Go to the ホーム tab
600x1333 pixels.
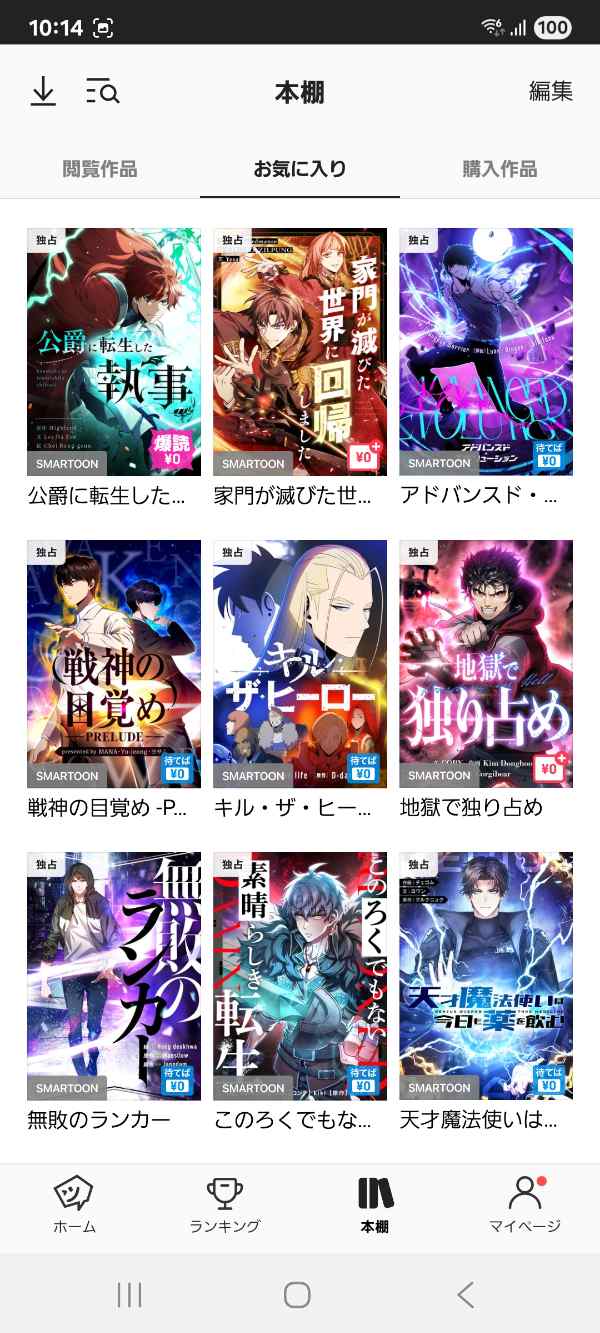coord(74,1205)
